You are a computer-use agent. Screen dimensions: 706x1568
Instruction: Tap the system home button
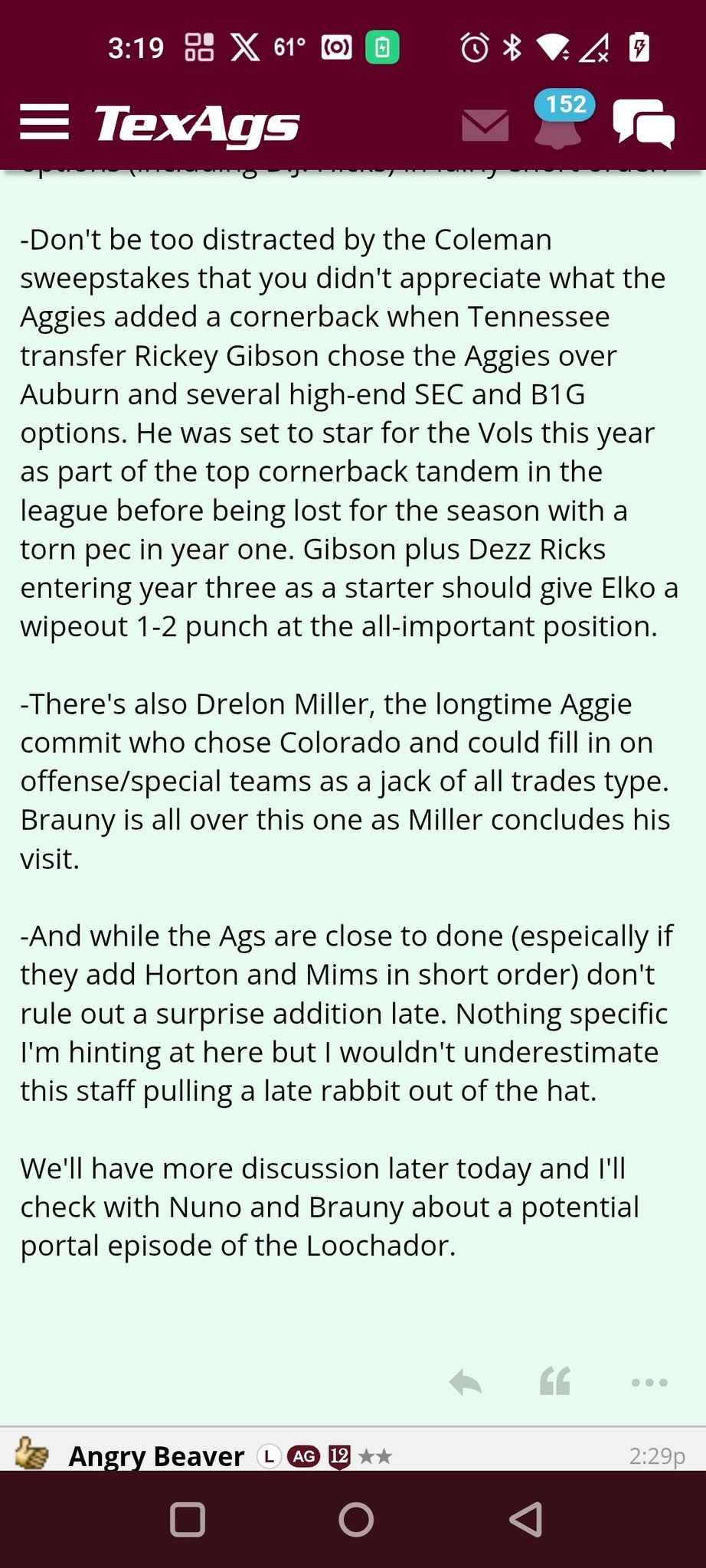[x=356, y=1520]
